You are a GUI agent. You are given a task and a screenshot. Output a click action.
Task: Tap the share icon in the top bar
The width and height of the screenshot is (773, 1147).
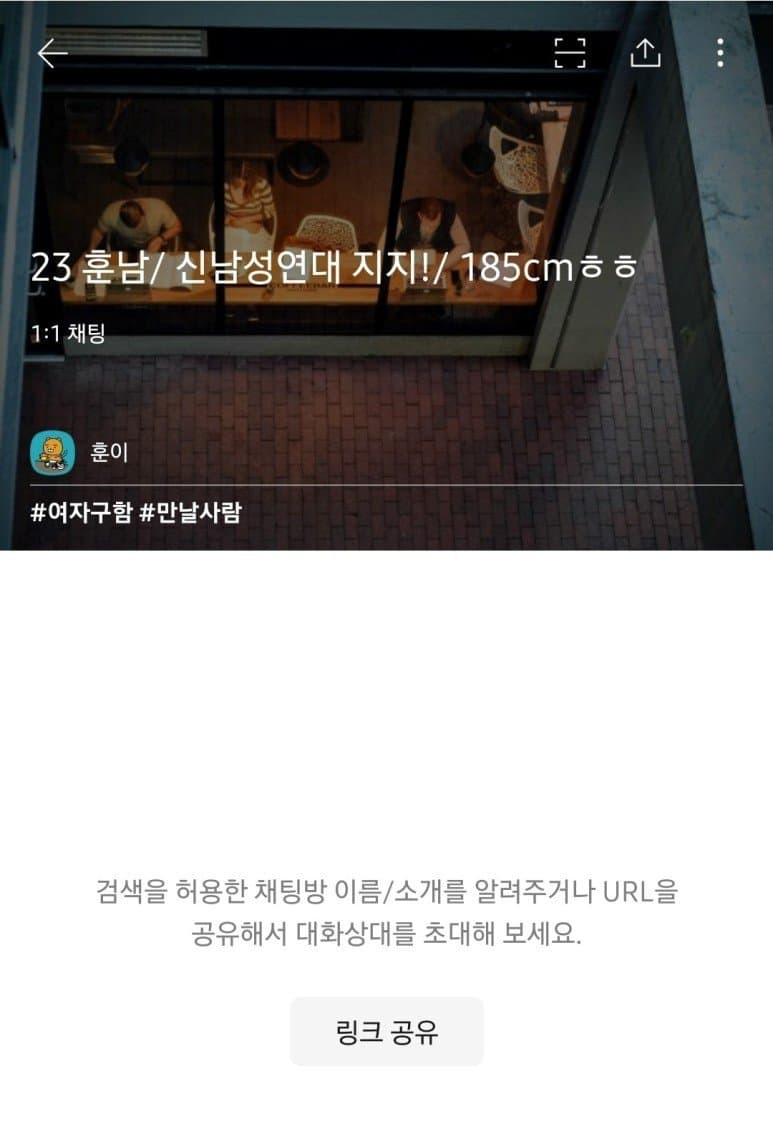point(645,52)
